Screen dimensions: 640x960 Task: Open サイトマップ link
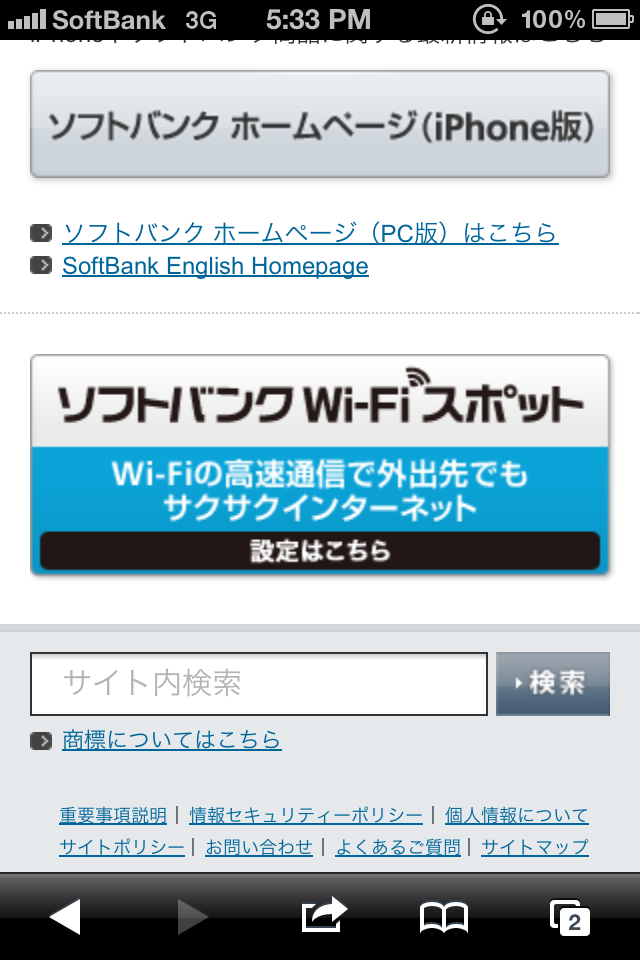[535, 847]
